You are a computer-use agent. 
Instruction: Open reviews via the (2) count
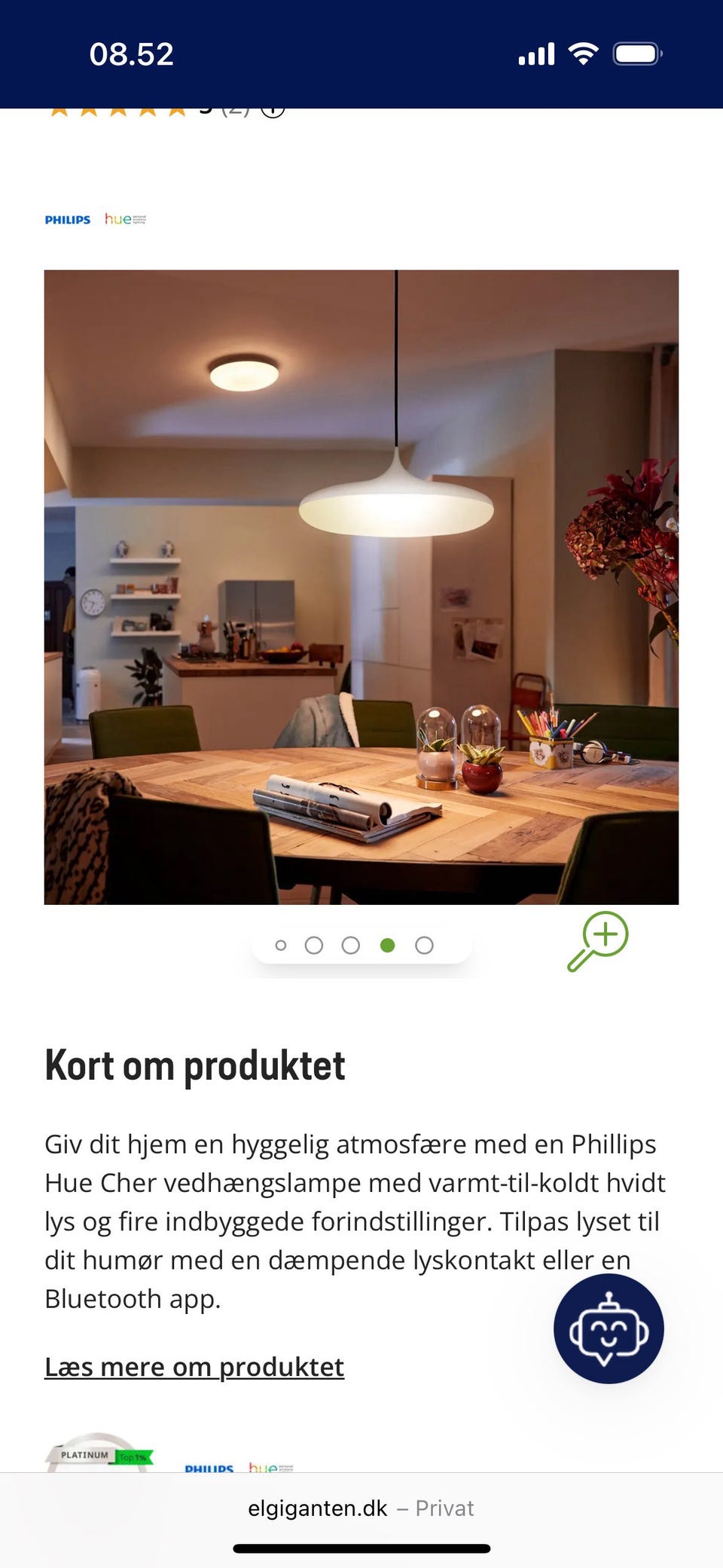click(234, 108)
